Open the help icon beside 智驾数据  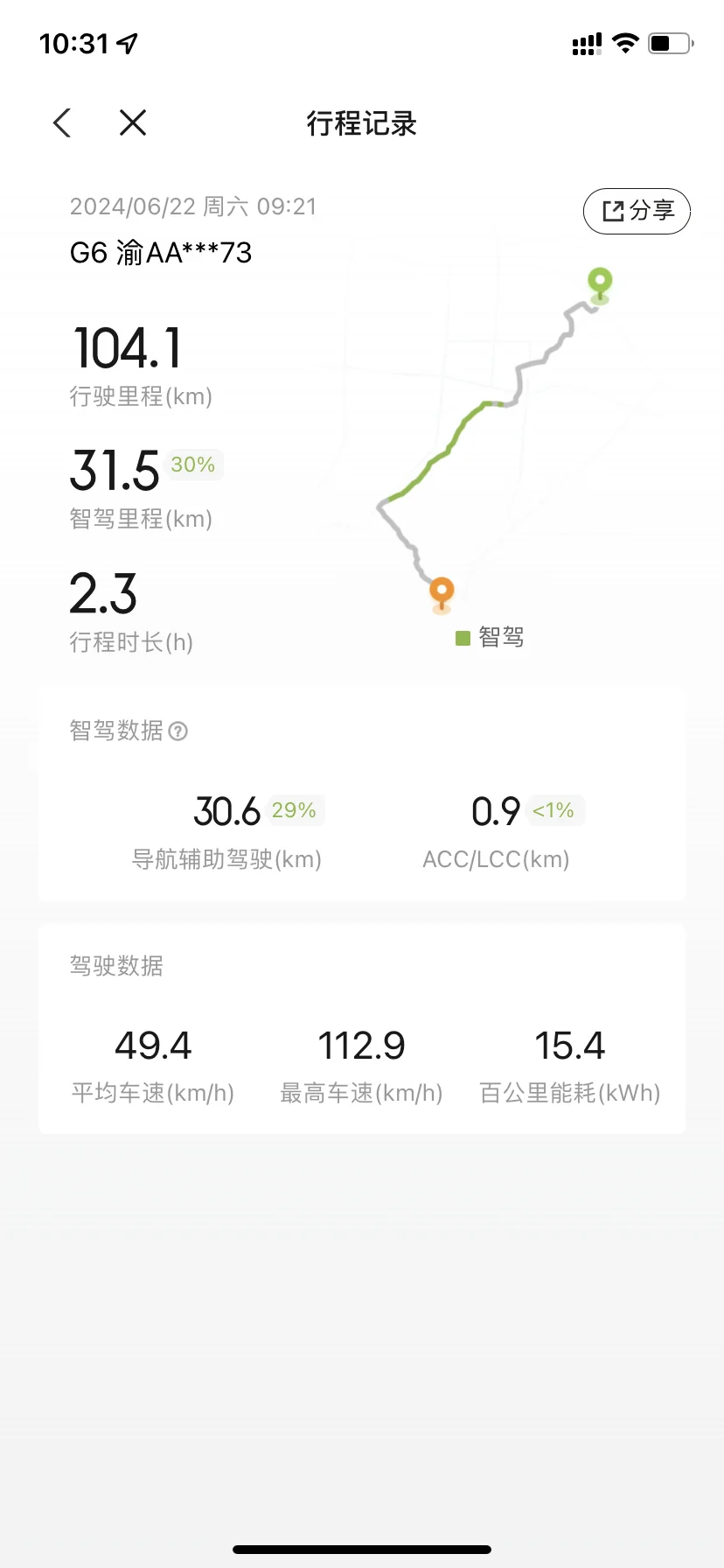(x=178, y=731)
